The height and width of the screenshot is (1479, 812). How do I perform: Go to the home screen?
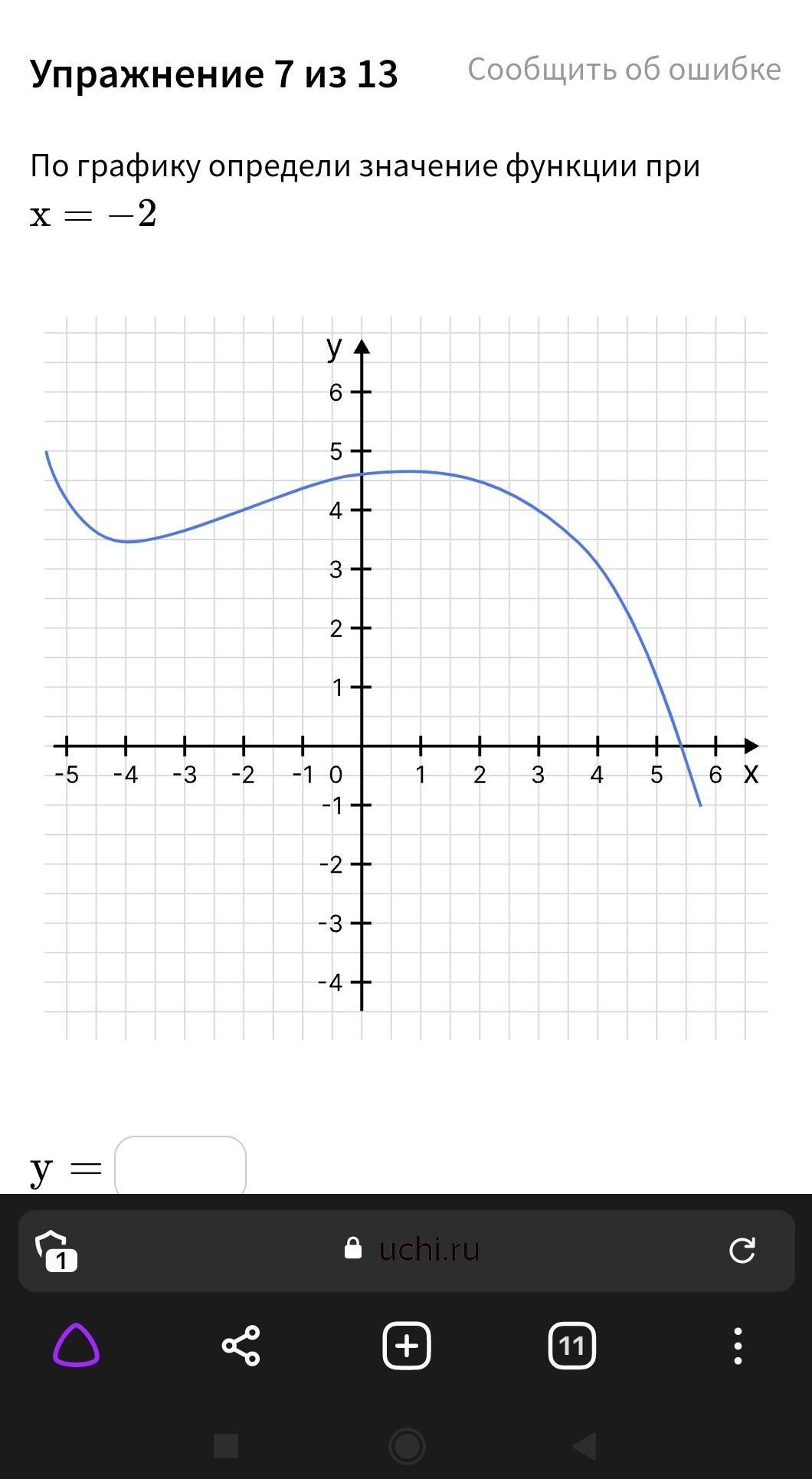tap(407, 1446)
